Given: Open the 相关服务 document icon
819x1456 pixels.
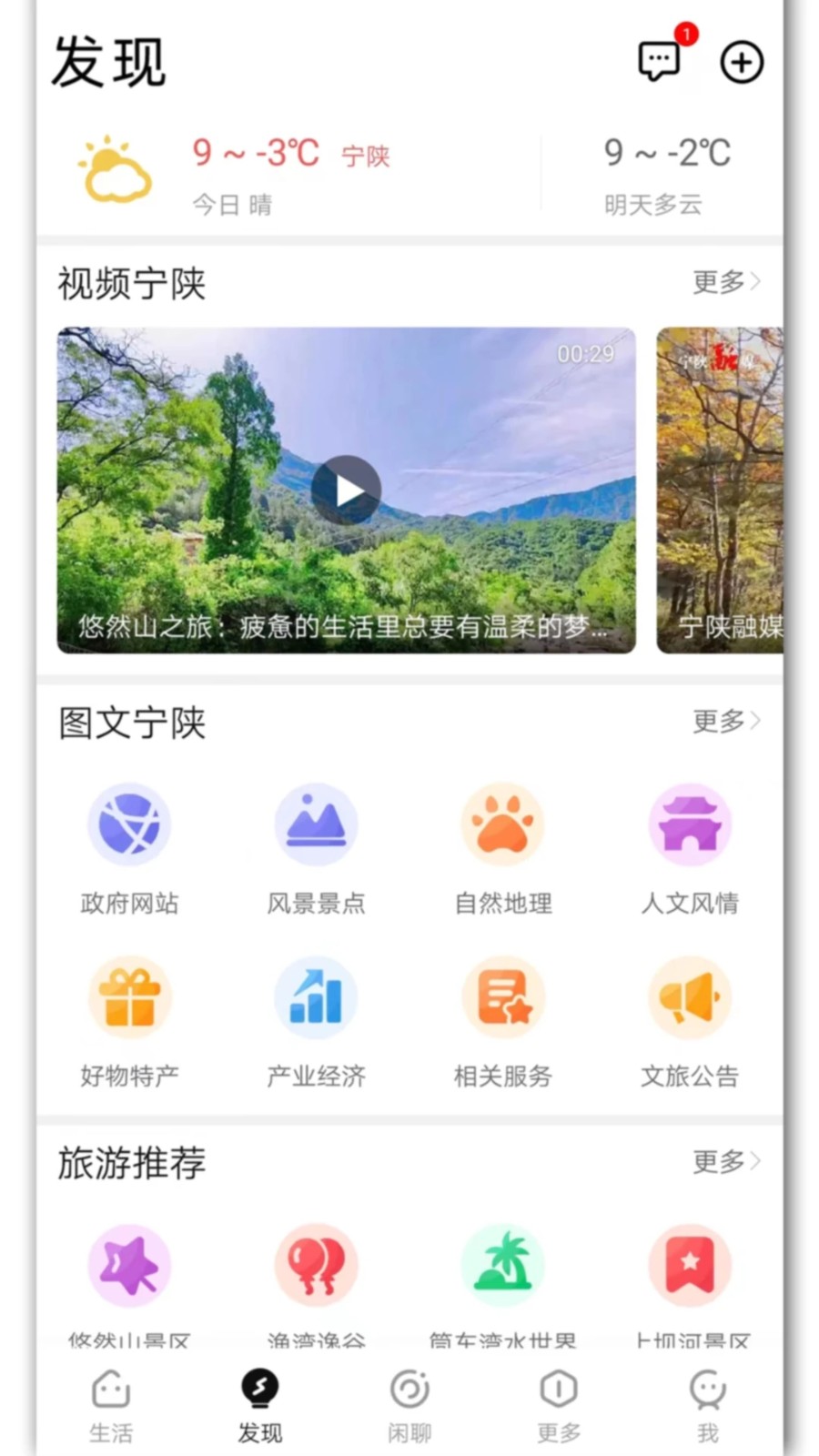Looking at the screenshot, I should (x=503, y=996).
